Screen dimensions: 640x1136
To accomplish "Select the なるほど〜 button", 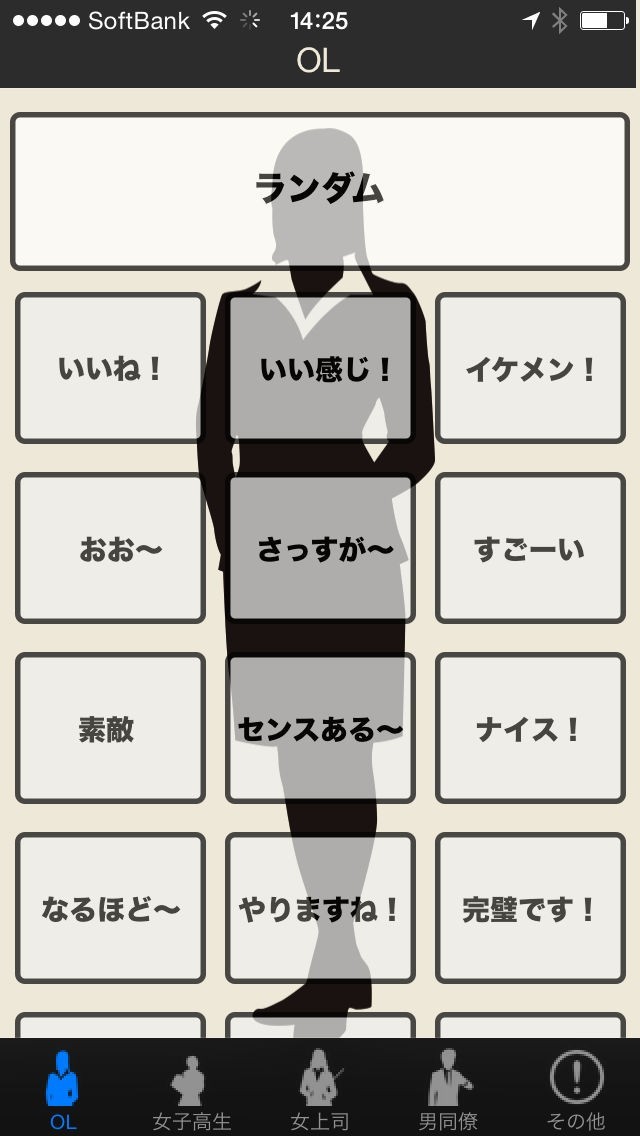I will click(x=110, y=908).
